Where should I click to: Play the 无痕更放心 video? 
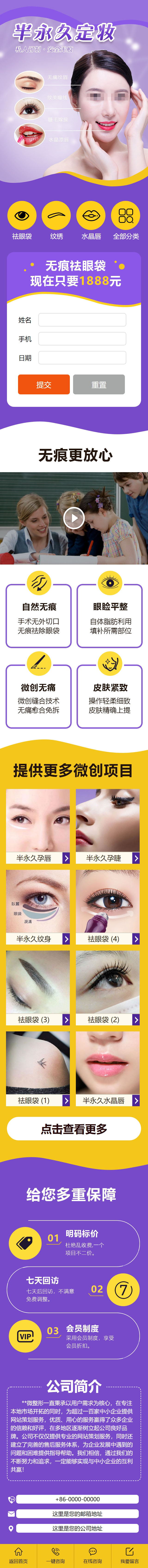[x=74, y=518]
